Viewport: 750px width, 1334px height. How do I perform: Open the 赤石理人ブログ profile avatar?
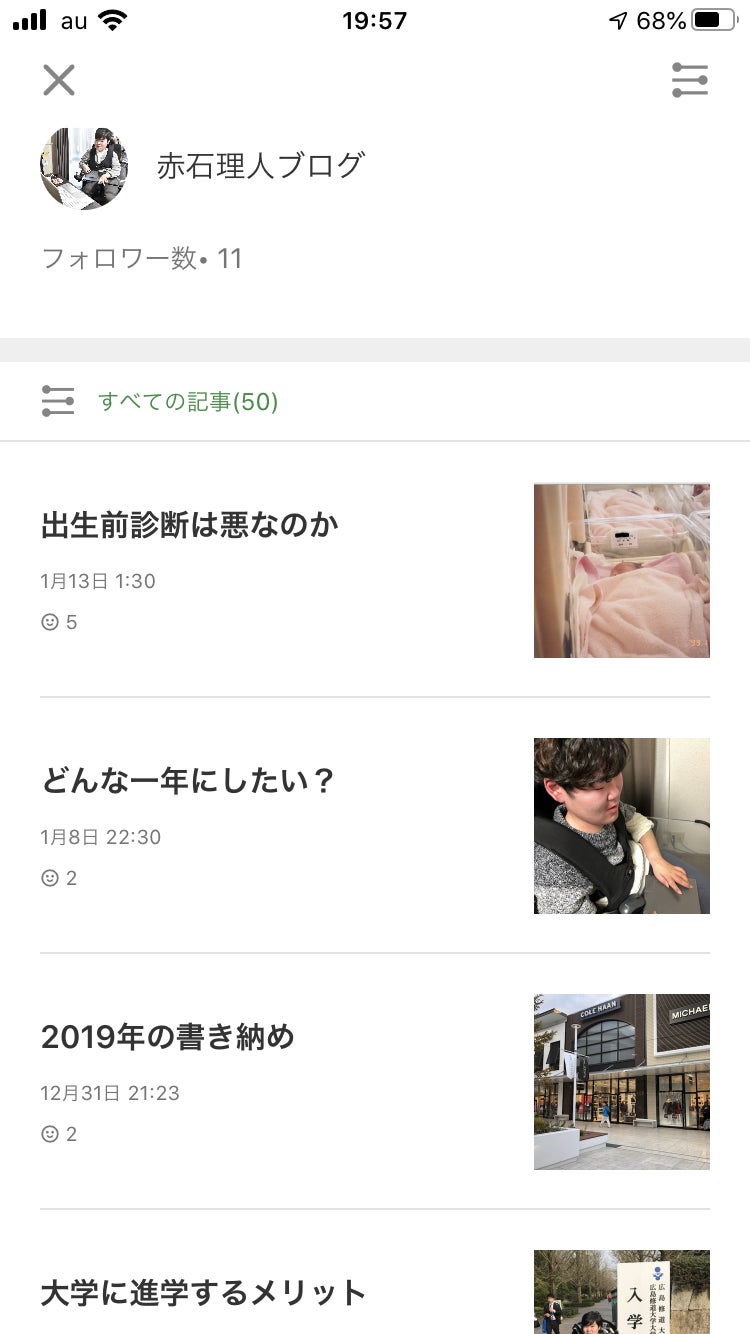point(84,168)
